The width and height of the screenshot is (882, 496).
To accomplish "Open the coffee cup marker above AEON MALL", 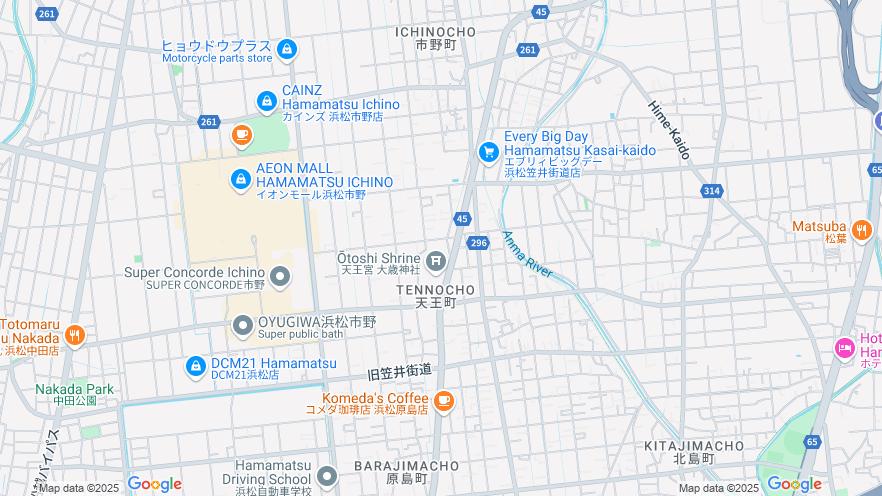I will [x=241, y=136].
